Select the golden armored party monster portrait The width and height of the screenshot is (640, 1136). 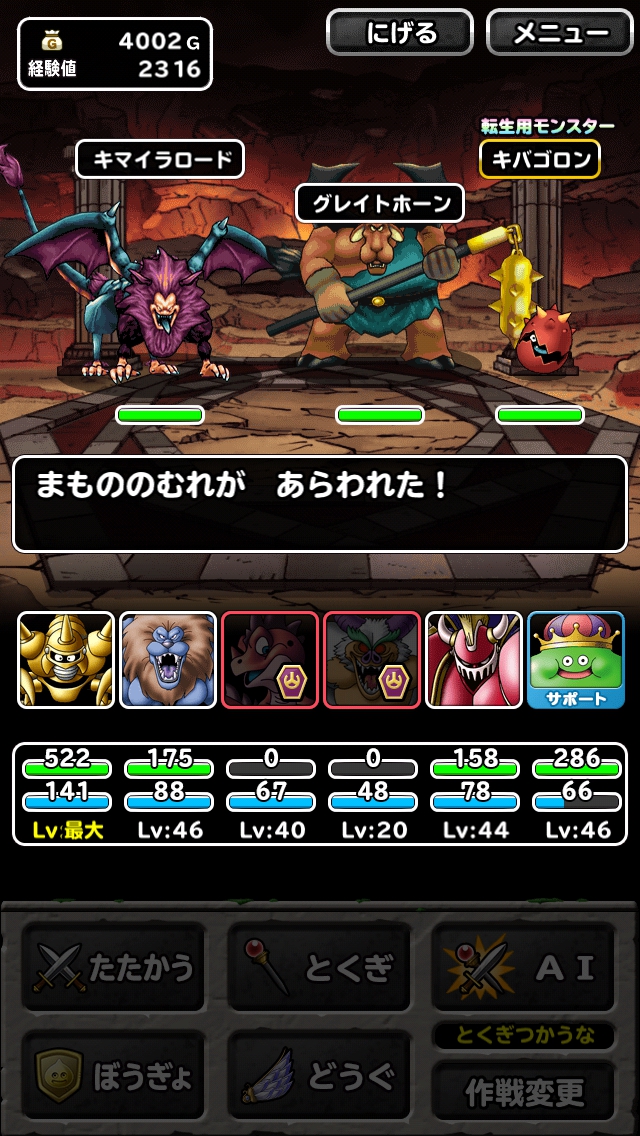(65, 660)
